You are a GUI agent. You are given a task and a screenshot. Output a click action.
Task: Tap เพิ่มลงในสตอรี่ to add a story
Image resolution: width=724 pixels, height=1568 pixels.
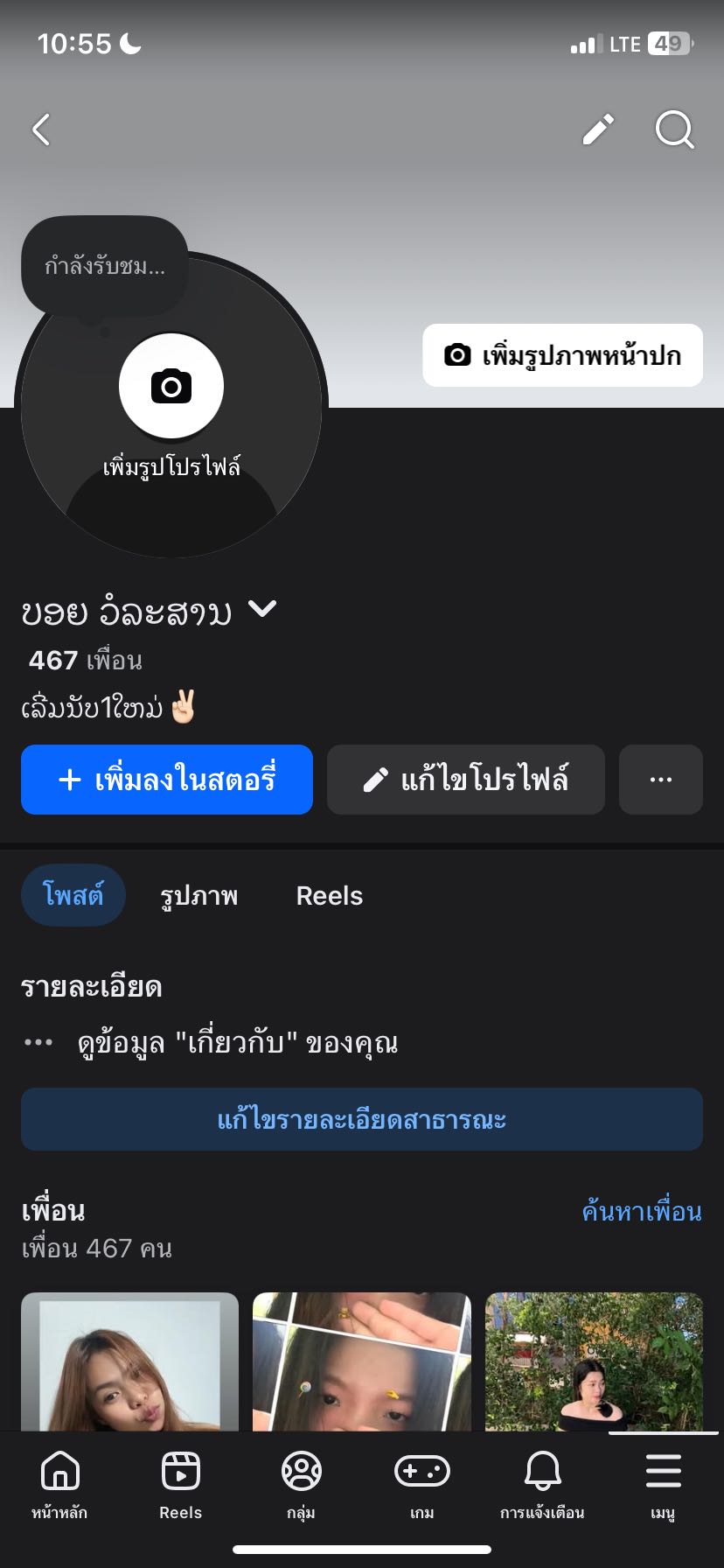coord(167,780)
